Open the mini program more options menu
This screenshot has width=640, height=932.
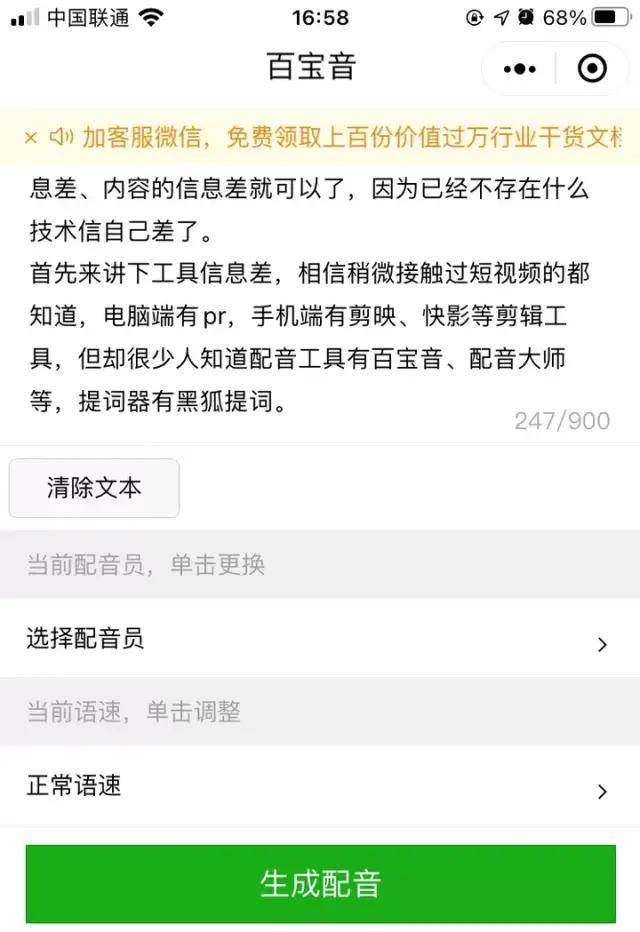point(520,69)
